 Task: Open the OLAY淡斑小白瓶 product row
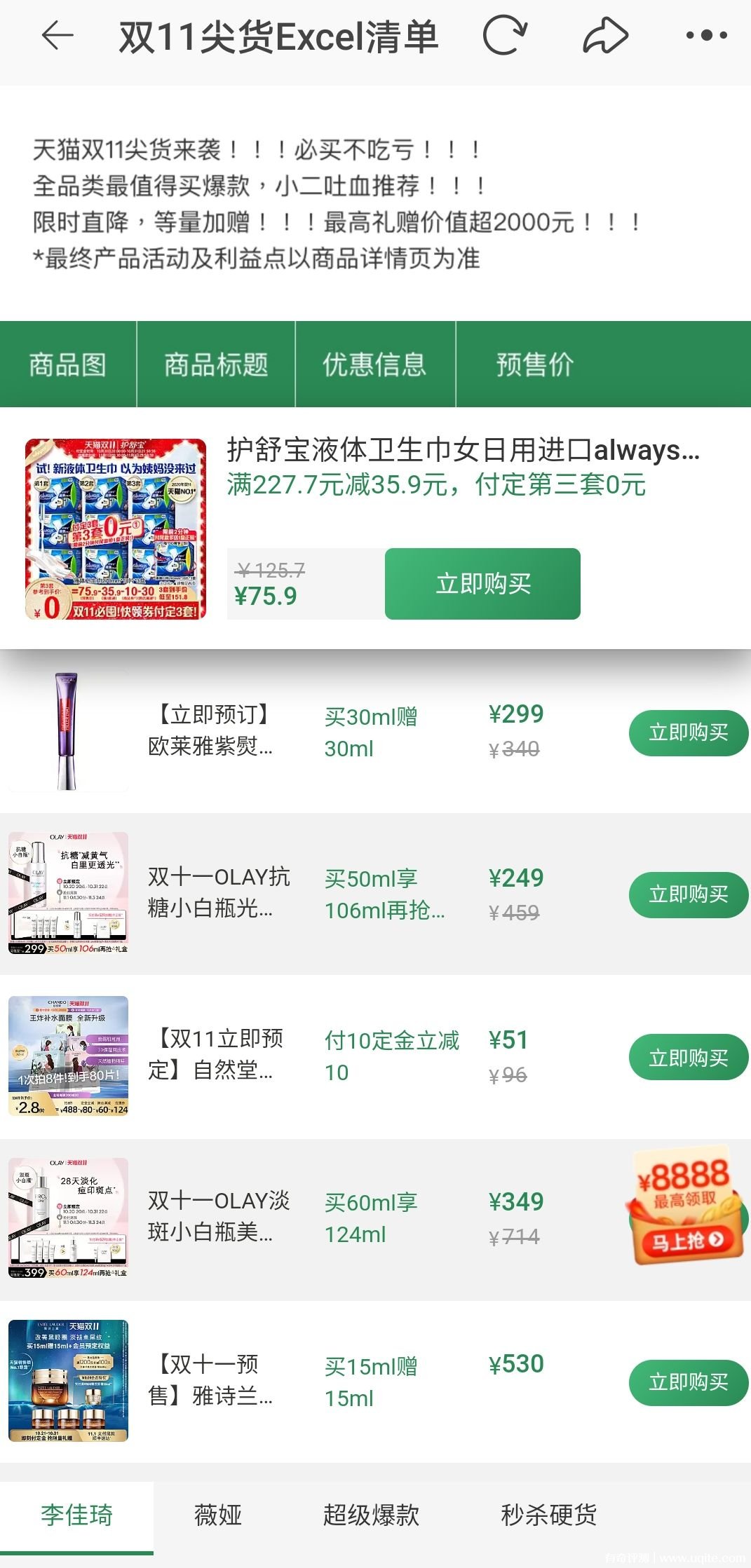[218, 1218]
